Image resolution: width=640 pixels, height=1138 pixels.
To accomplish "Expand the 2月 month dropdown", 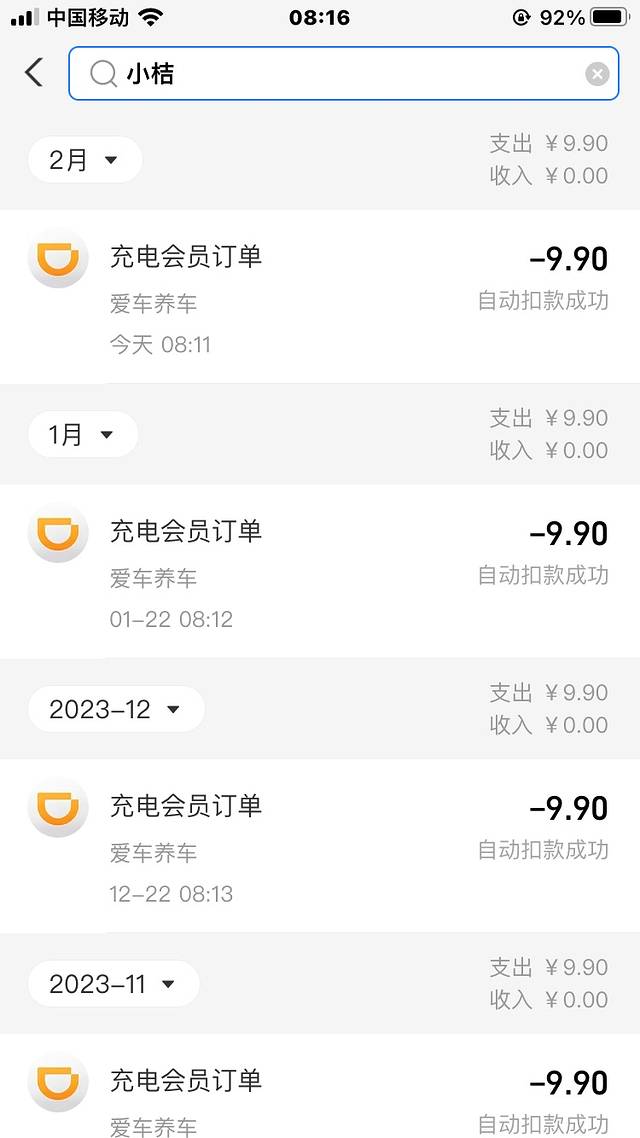I will [84, 160].
